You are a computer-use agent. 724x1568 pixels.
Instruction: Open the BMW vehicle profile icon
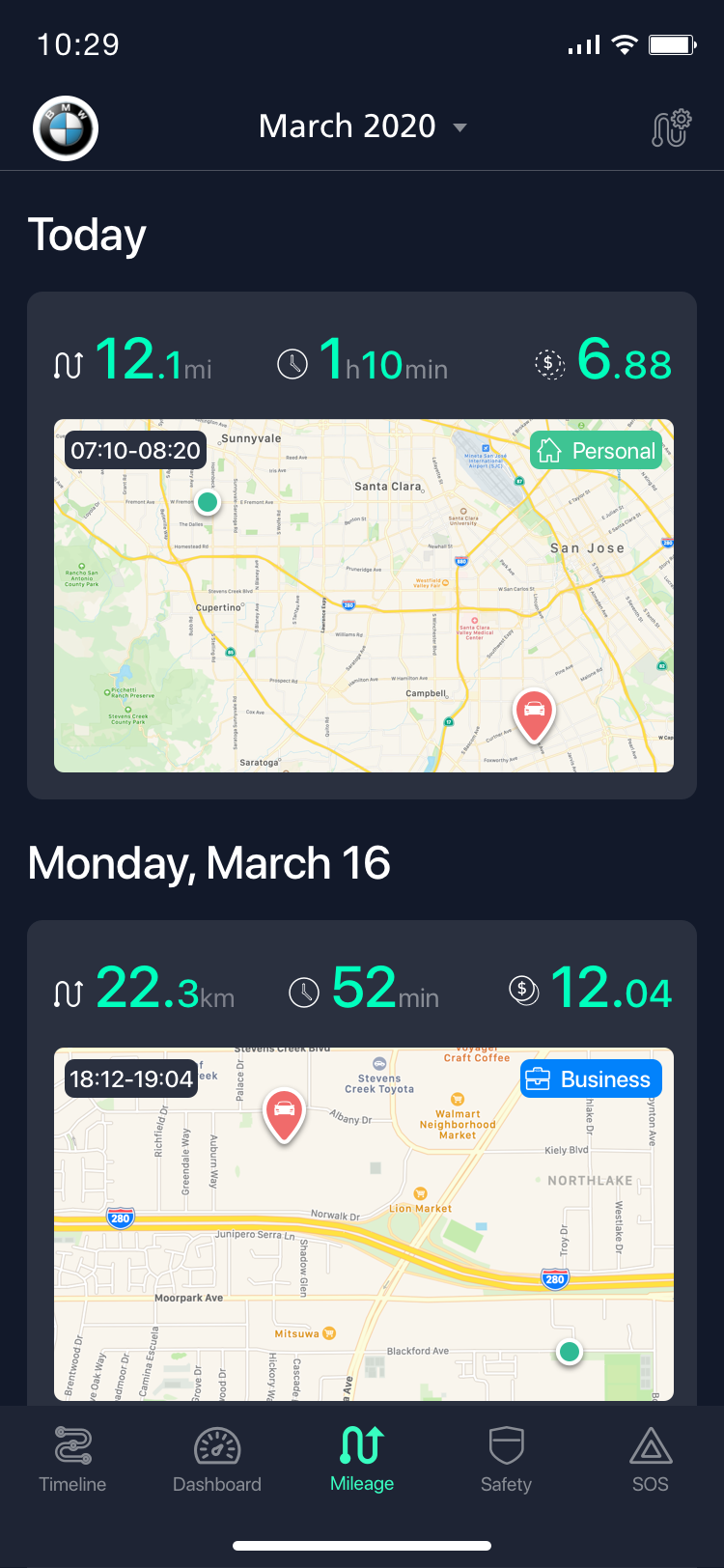point(66,127)
